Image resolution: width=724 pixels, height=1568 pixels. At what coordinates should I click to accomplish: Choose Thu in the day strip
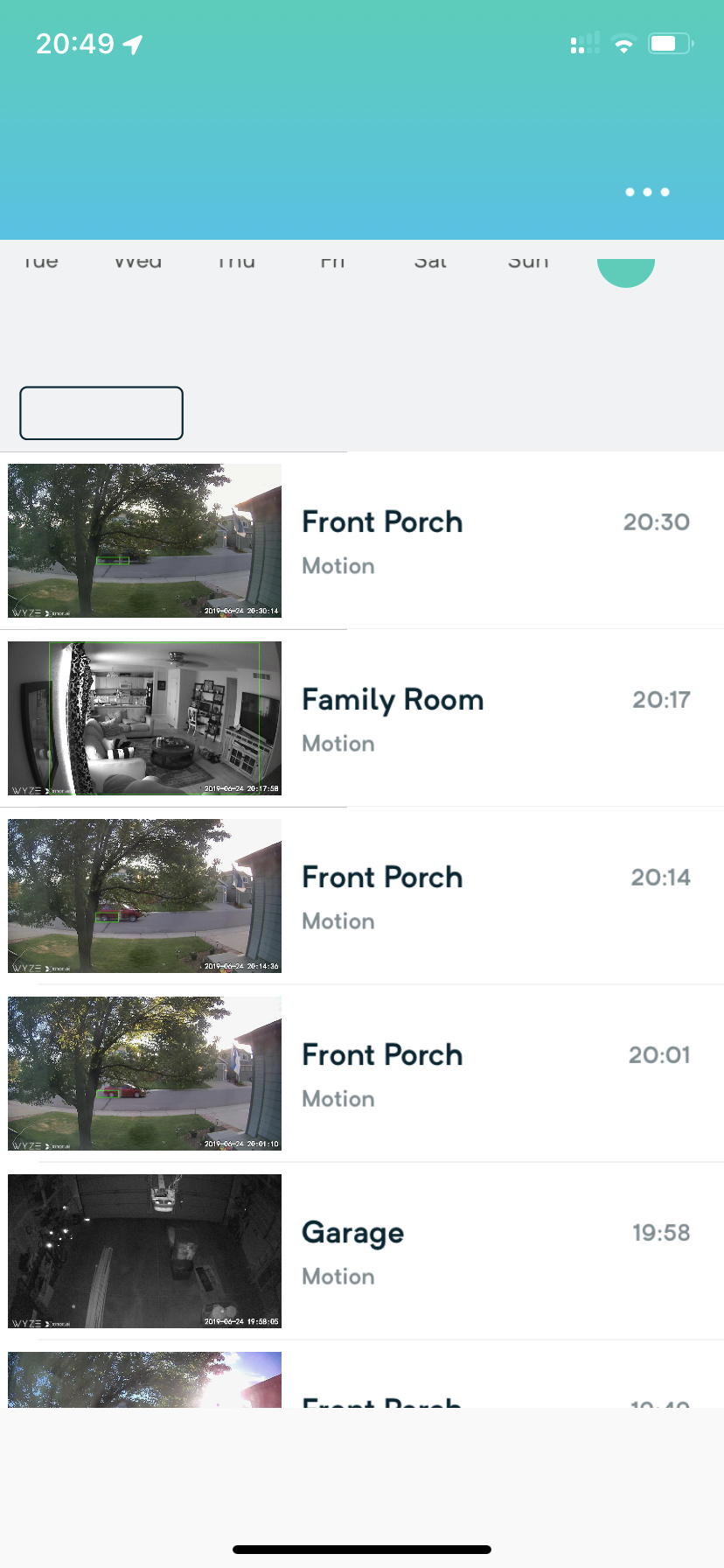pyautogui.click(x=236, y=262)
